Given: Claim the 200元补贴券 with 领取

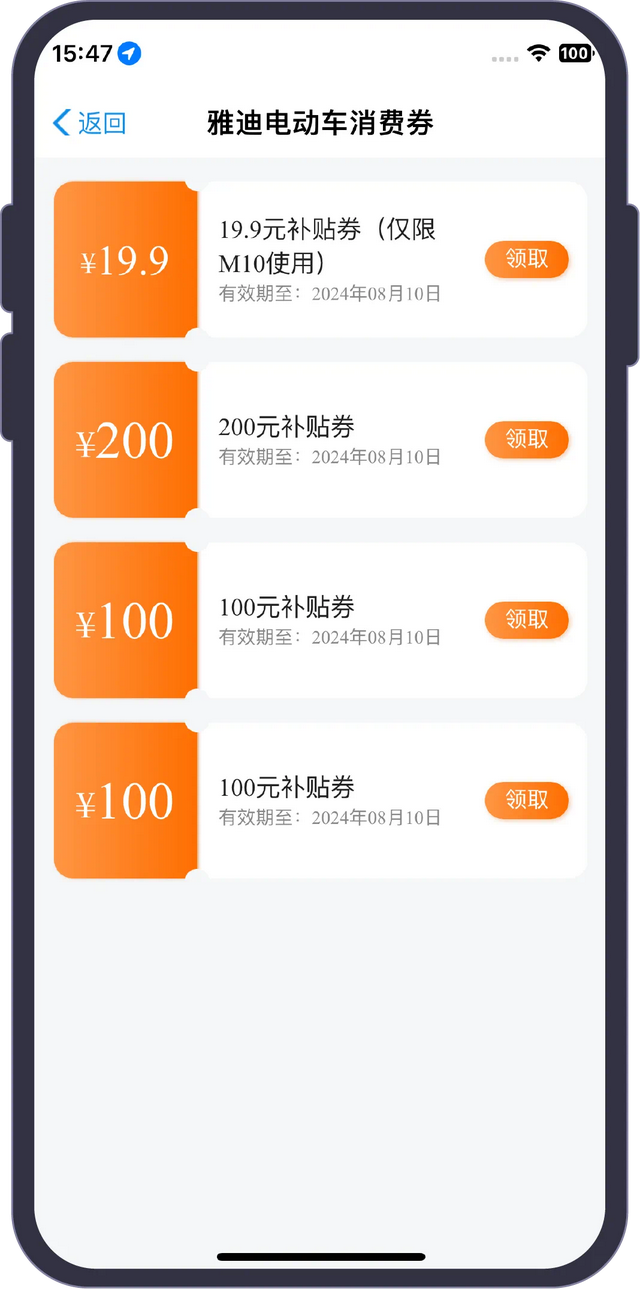Looking at the screenshot, I should click(x=527, y=440).
